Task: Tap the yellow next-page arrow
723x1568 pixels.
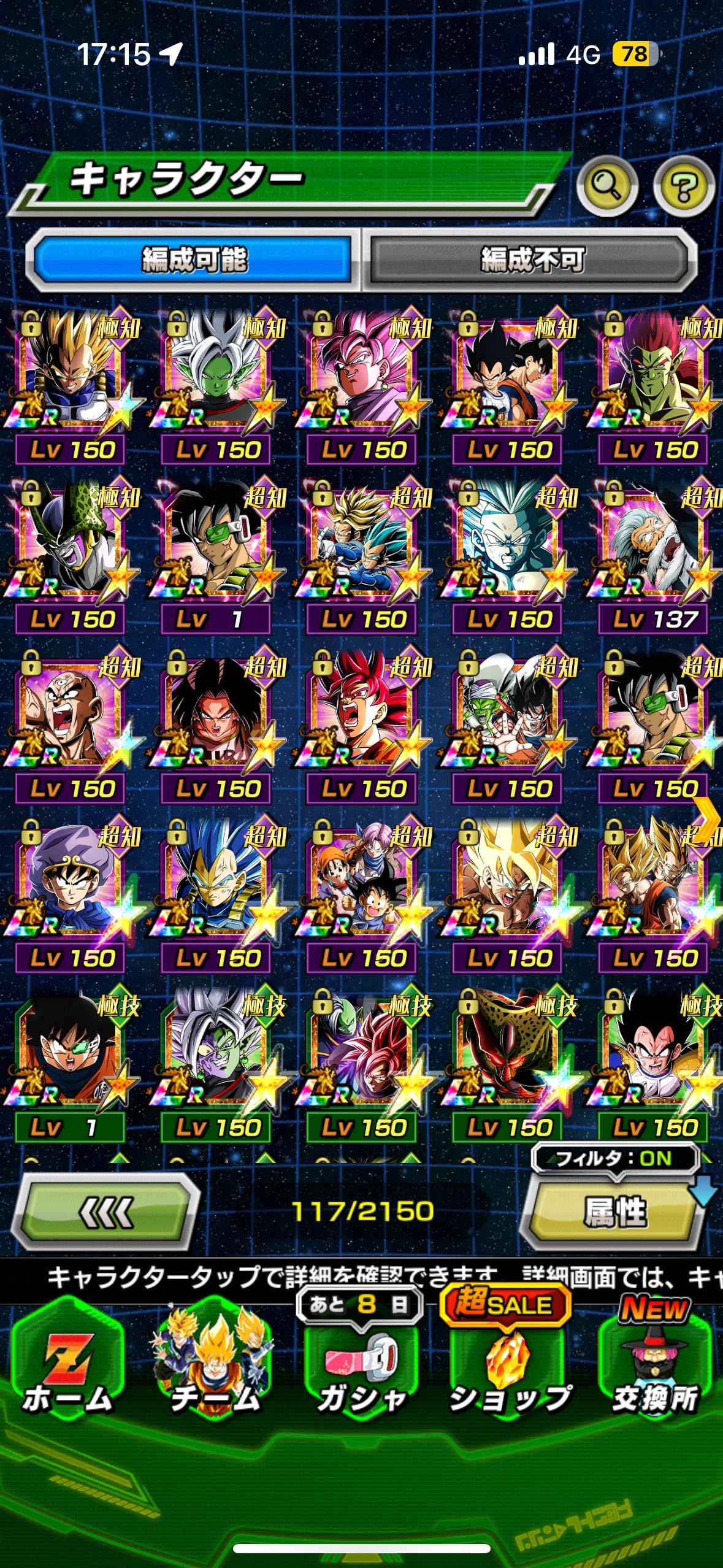Action: pyautogui.click(x=708, y=819)
